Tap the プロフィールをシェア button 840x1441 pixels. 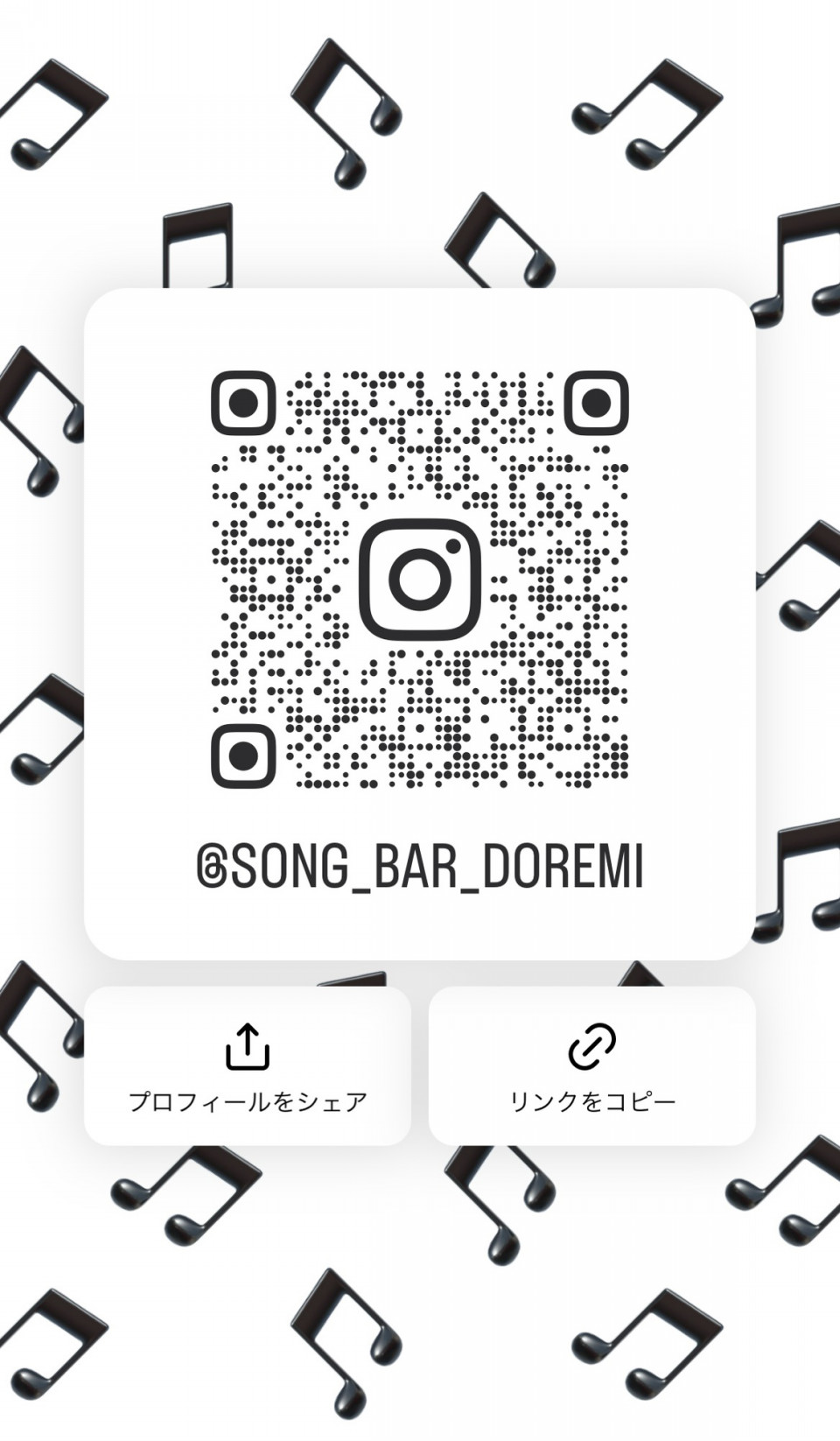click(x=248, y=1065)
